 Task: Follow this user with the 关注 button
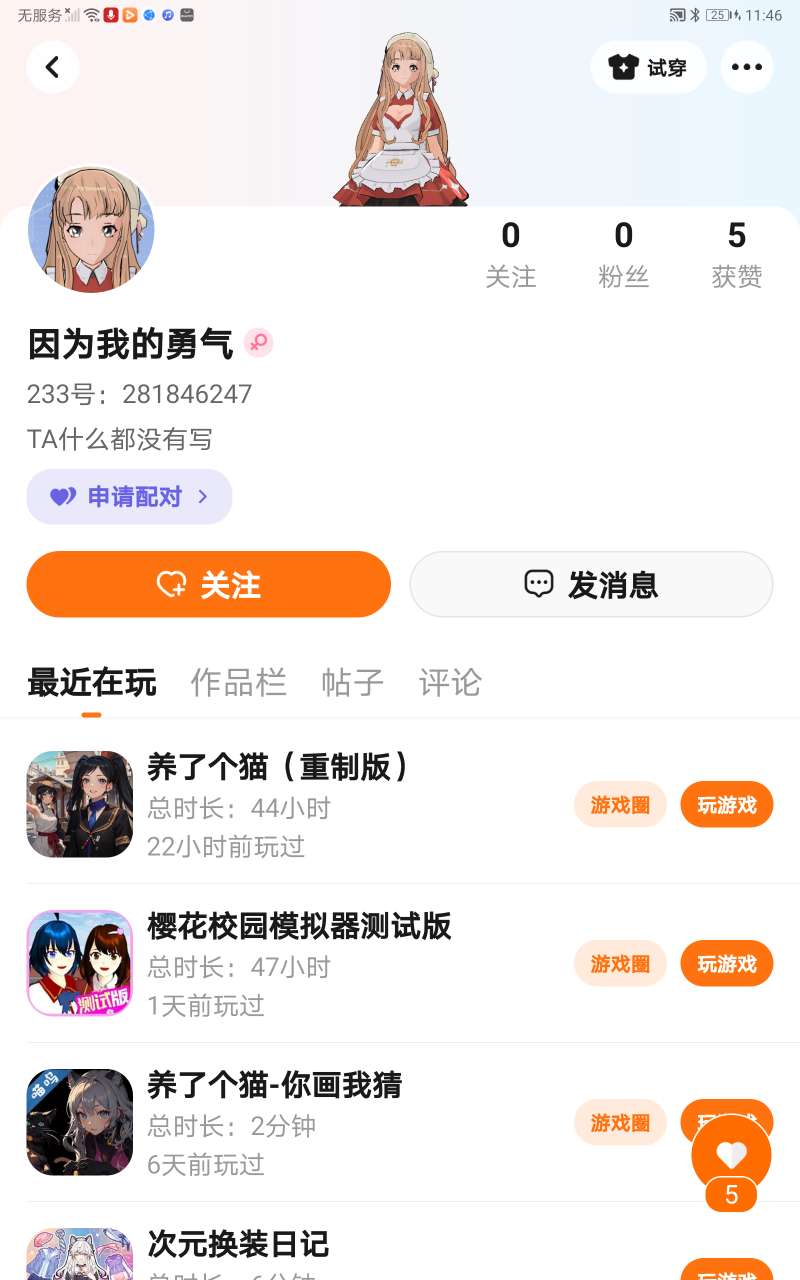click(x=208, y=584)
